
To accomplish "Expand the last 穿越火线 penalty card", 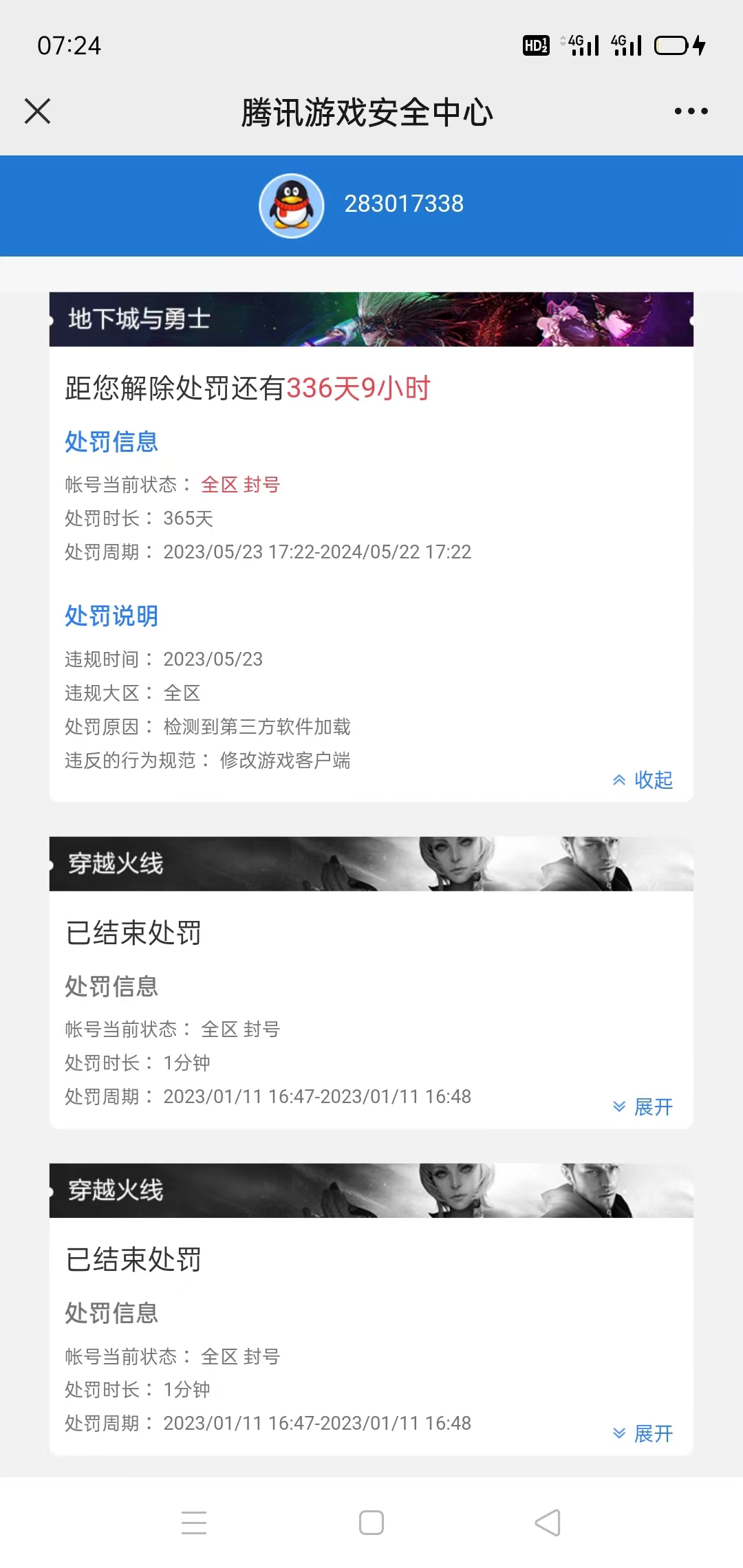I will click(x=643, y=1433).
